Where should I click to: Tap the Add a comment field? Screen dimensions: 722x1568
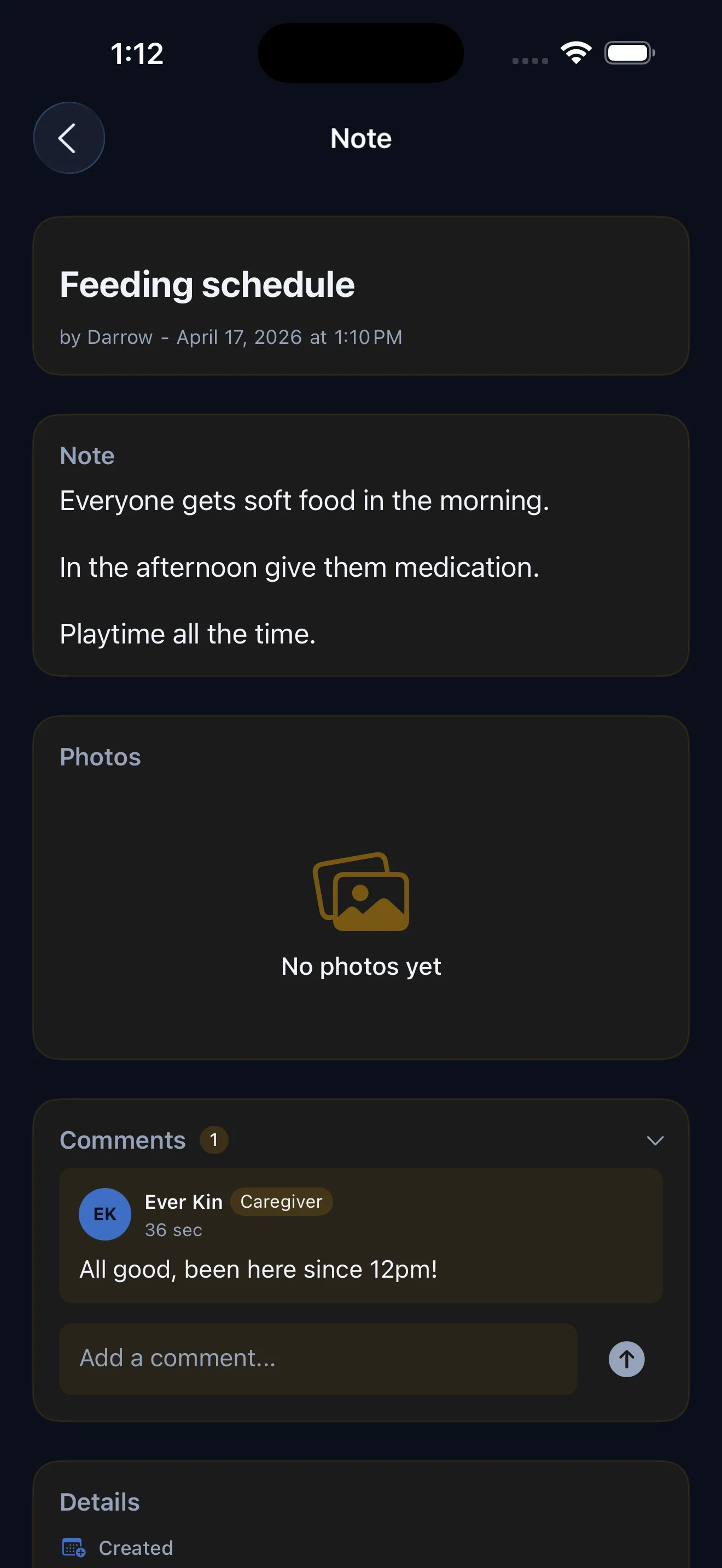(x=317, y=1358)
